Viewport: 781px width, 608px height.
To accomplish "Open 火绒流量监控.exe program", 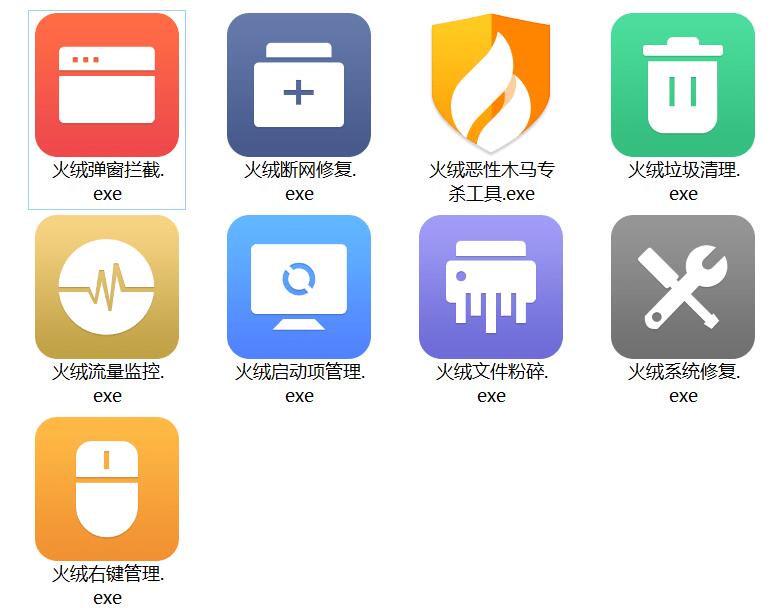I will click(107, 287).
